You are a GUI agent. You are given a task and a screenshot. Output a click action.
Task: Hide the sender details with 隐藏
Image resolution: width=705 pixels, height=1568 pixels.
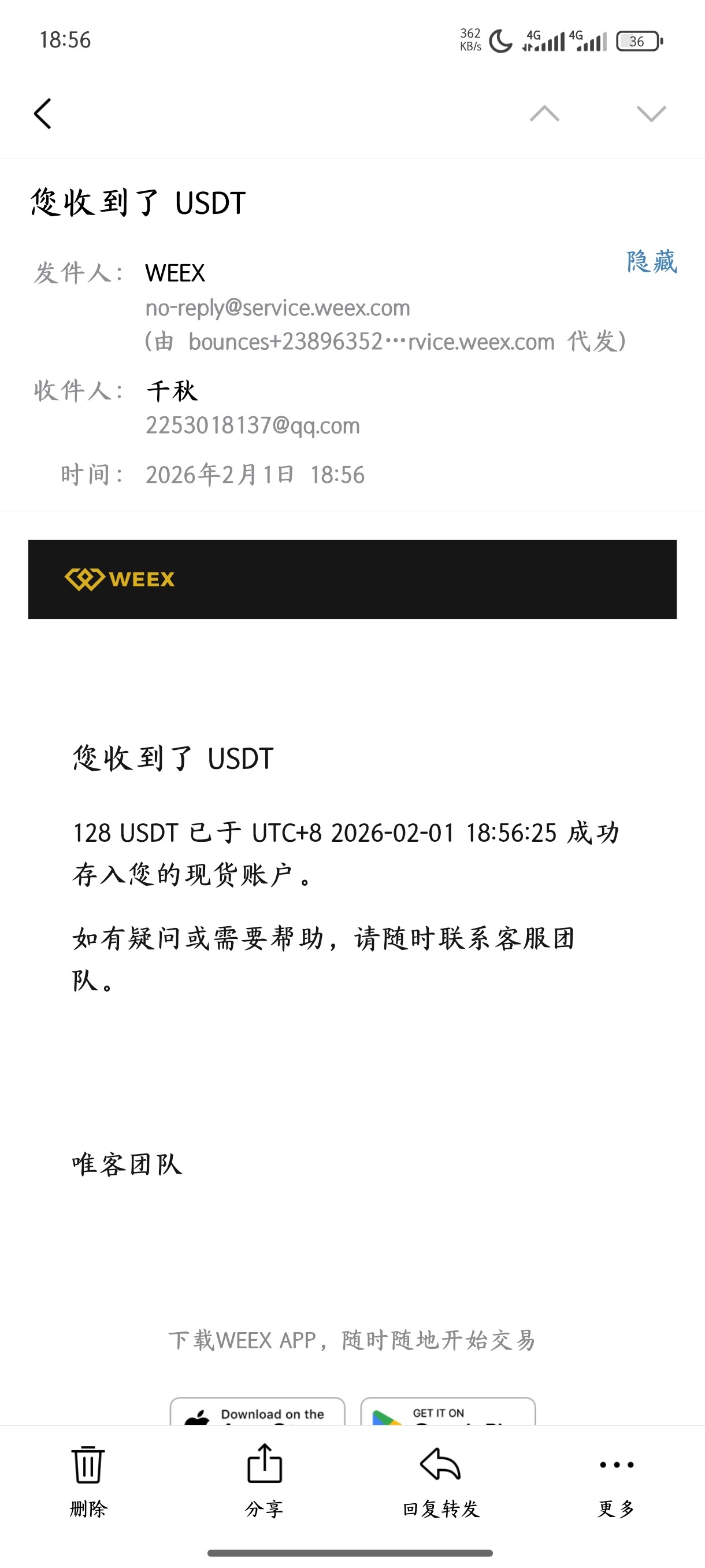651,262
